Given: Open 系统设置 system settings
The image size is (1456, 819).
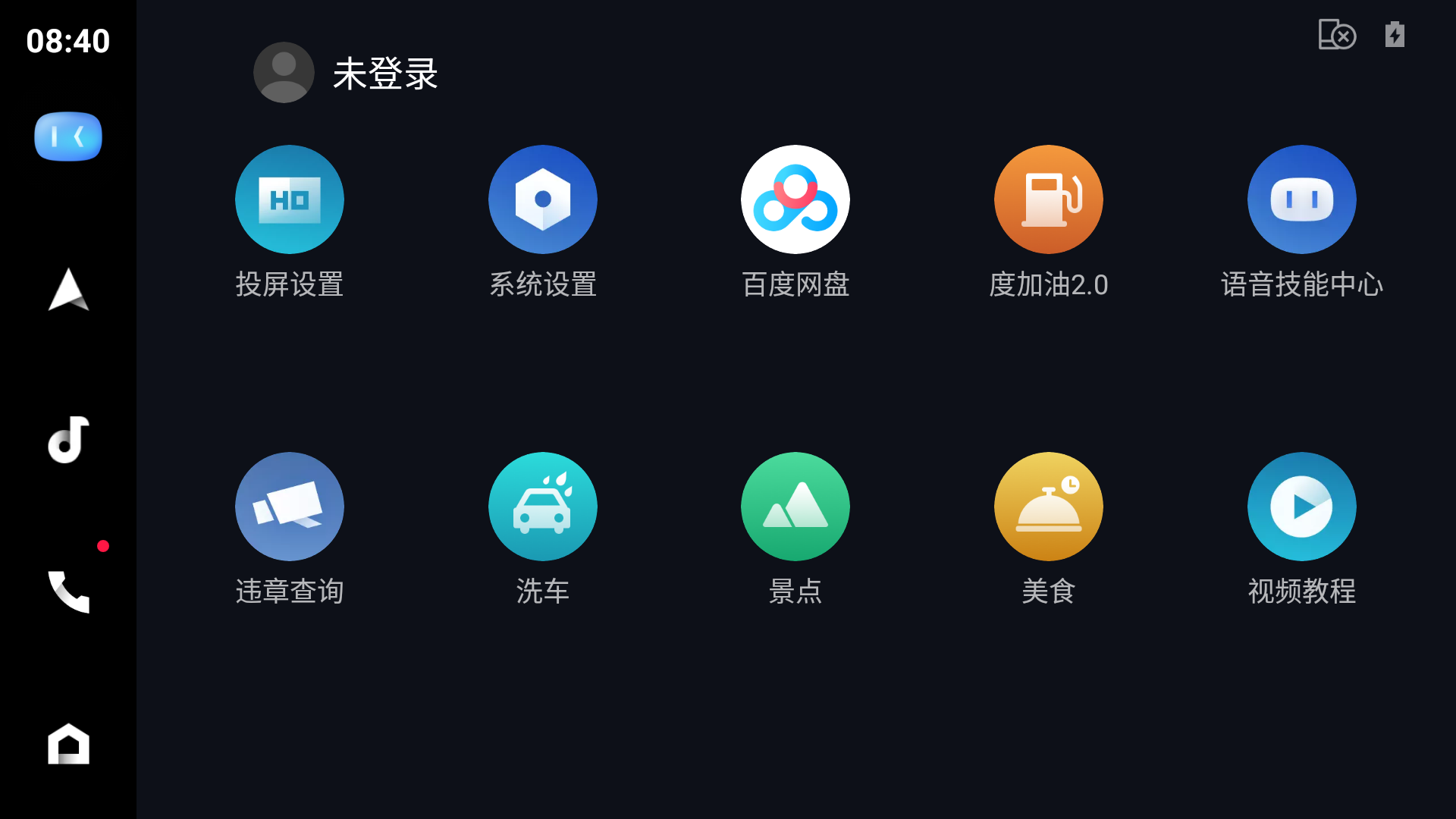Looking at the screenshot, I should (x=542, y=199).
